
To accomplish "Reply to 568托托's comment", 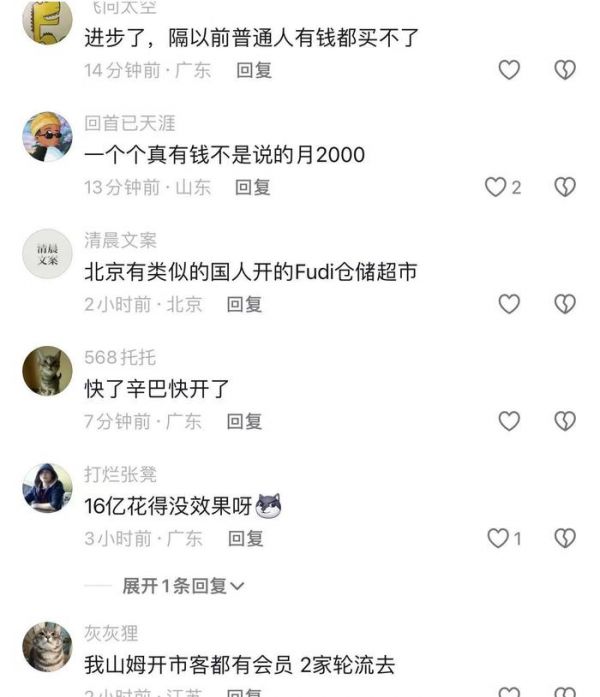I will click(x=244, y=421).
